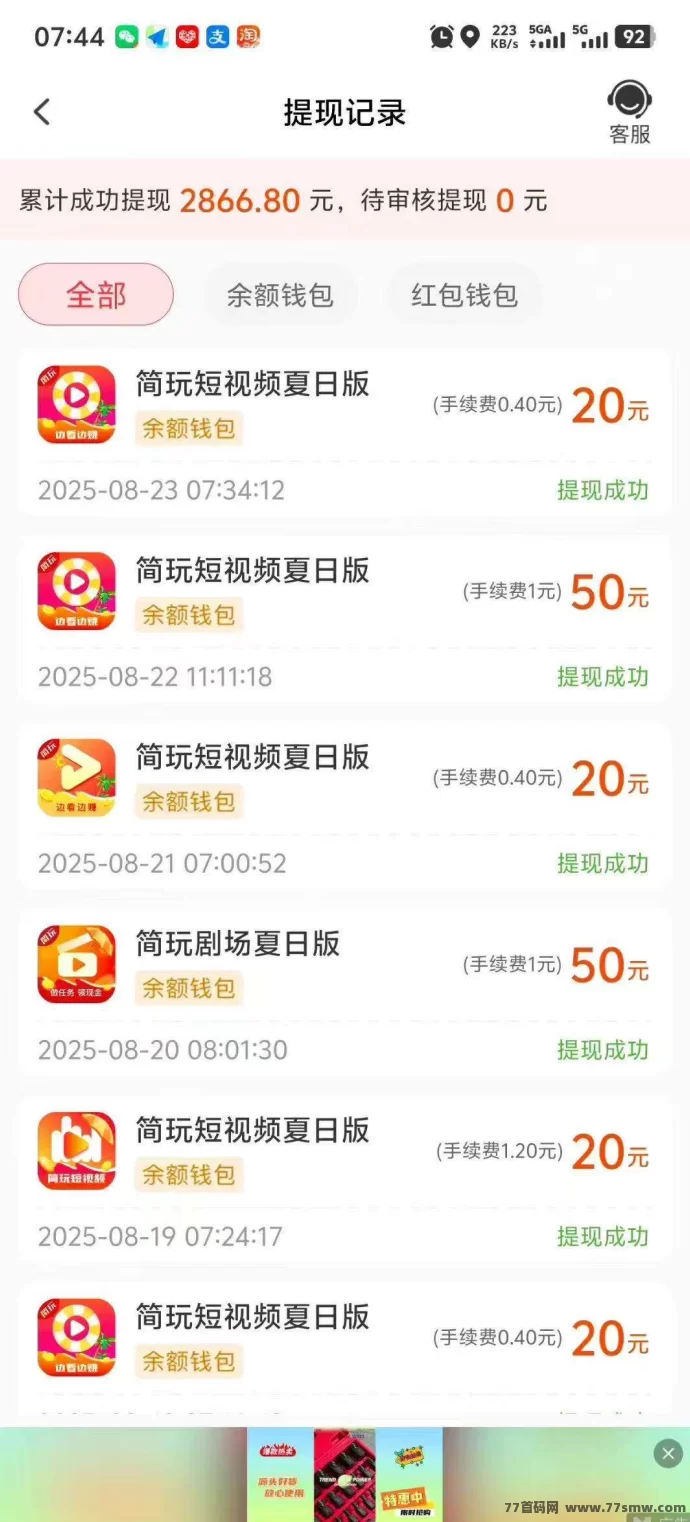
Task: Open the bottom advertisement banner
Action: tap(344, 1474)
